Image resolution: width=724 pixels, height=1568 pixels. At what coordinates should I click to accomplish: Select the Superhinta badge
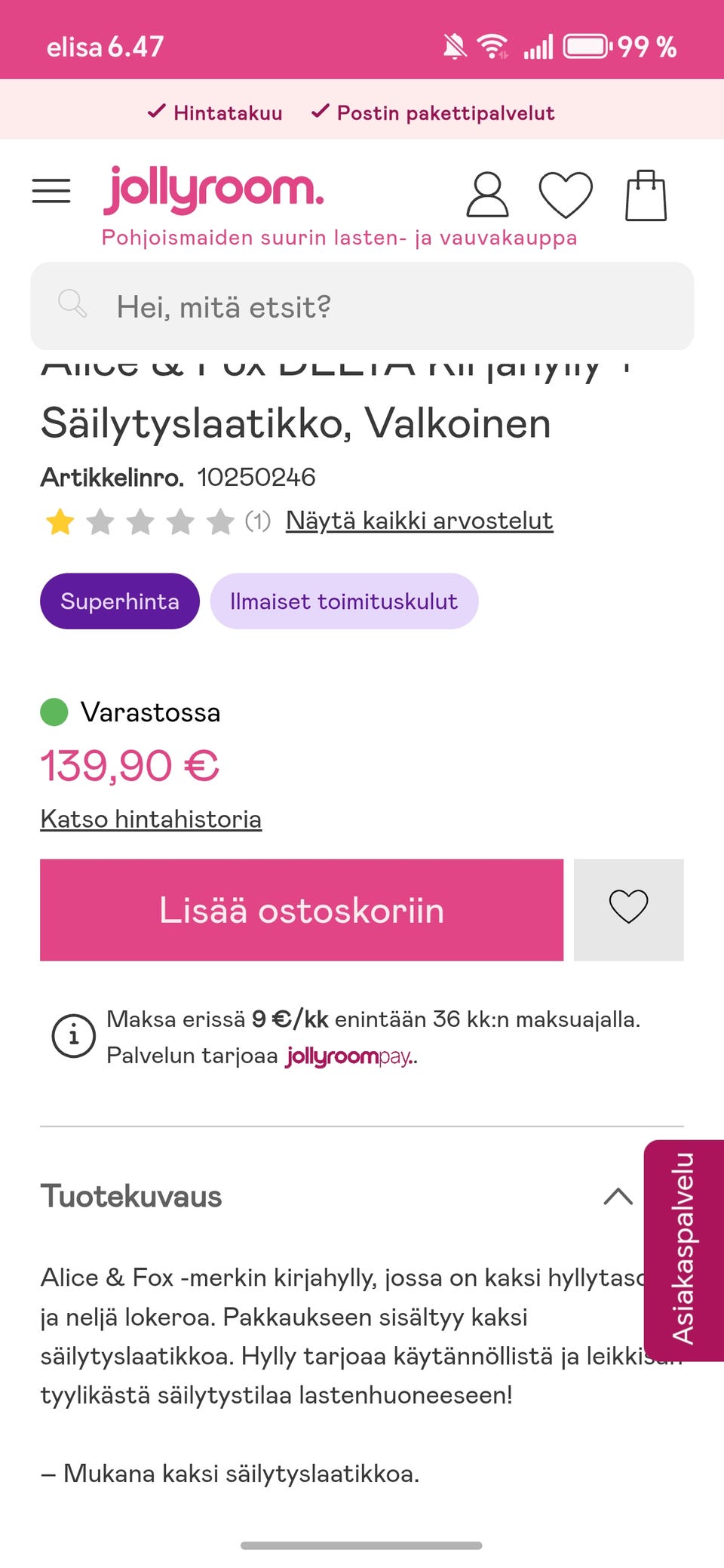click(x=119, y=601)
